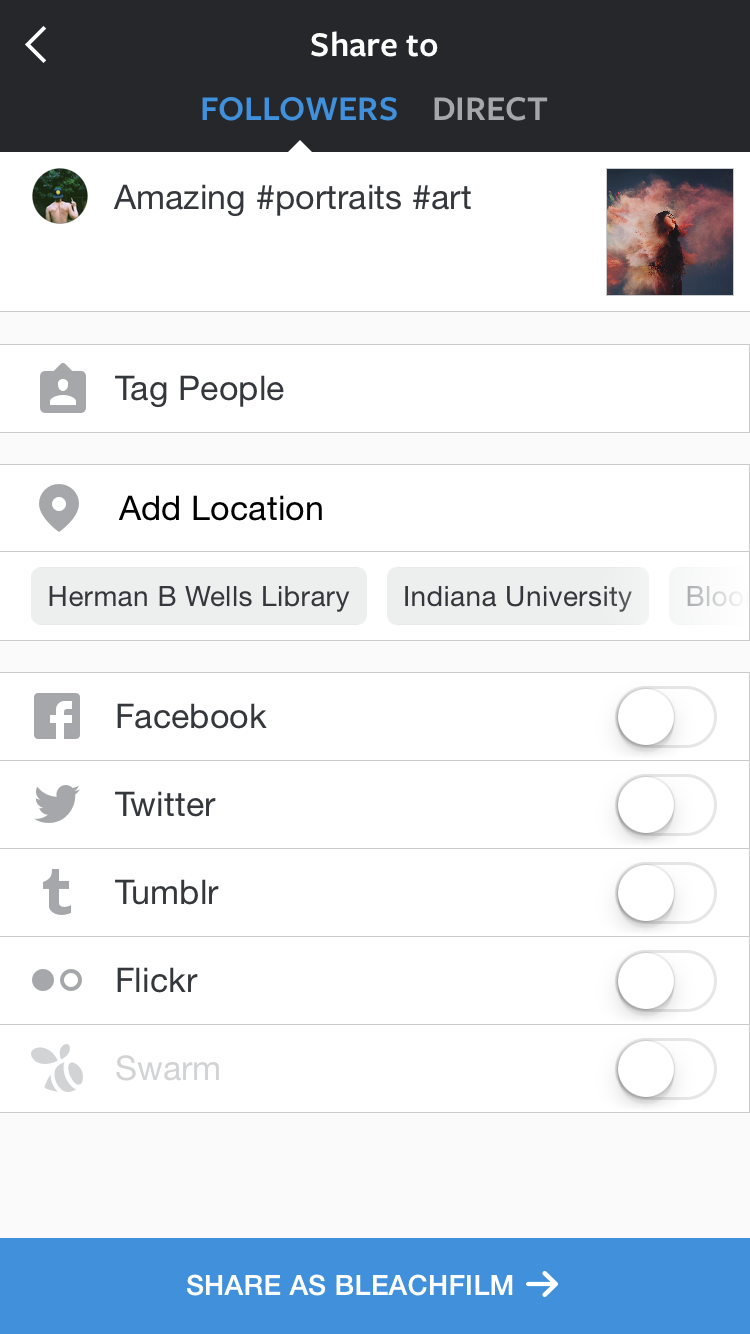Enable sharing to Facebook
Image resolution: width=750 pixels, height=1334 pixels.
pos(666,717)
